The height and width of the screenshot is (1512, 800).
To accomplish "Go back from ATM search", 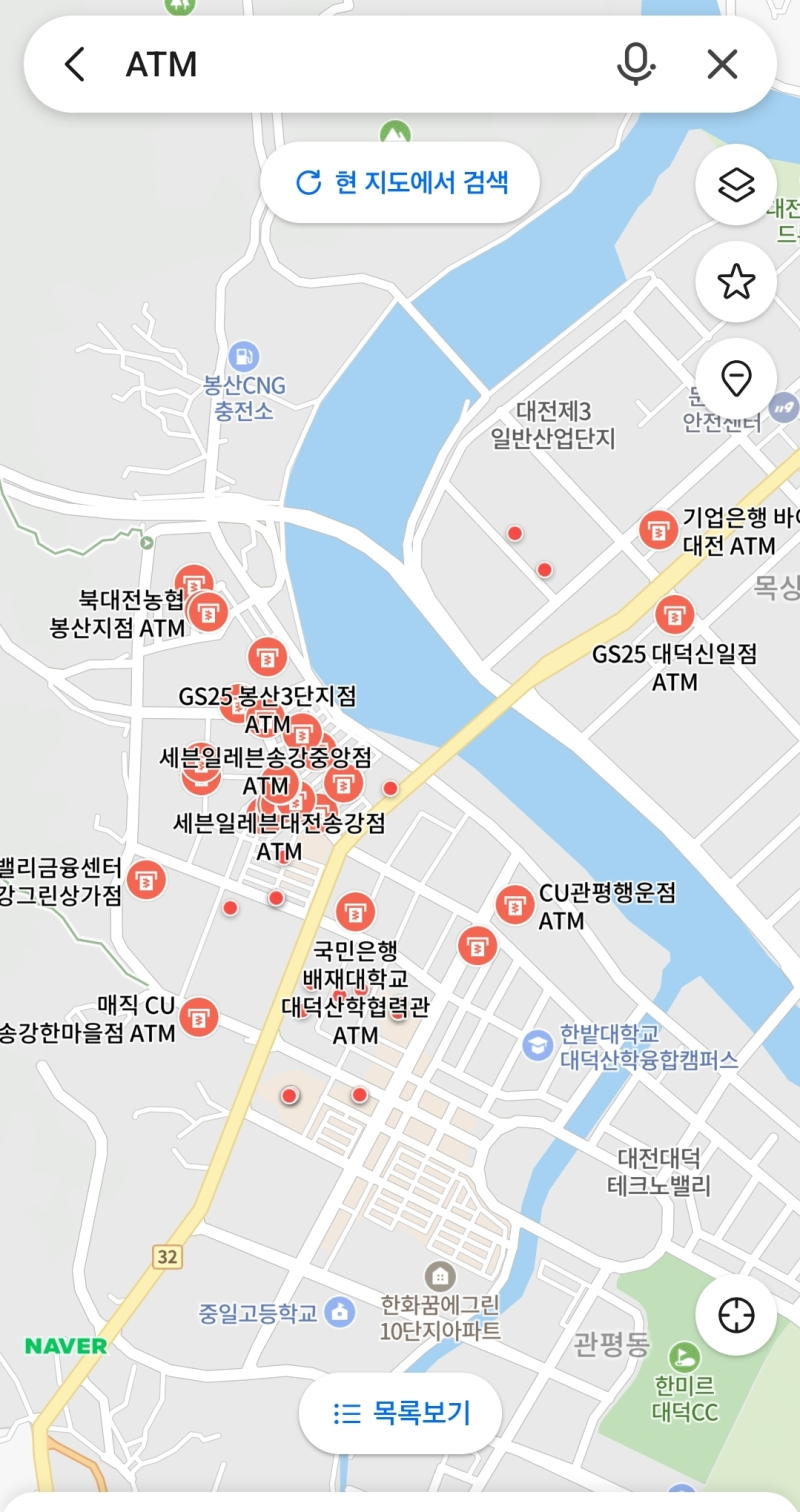I will 75,65.
